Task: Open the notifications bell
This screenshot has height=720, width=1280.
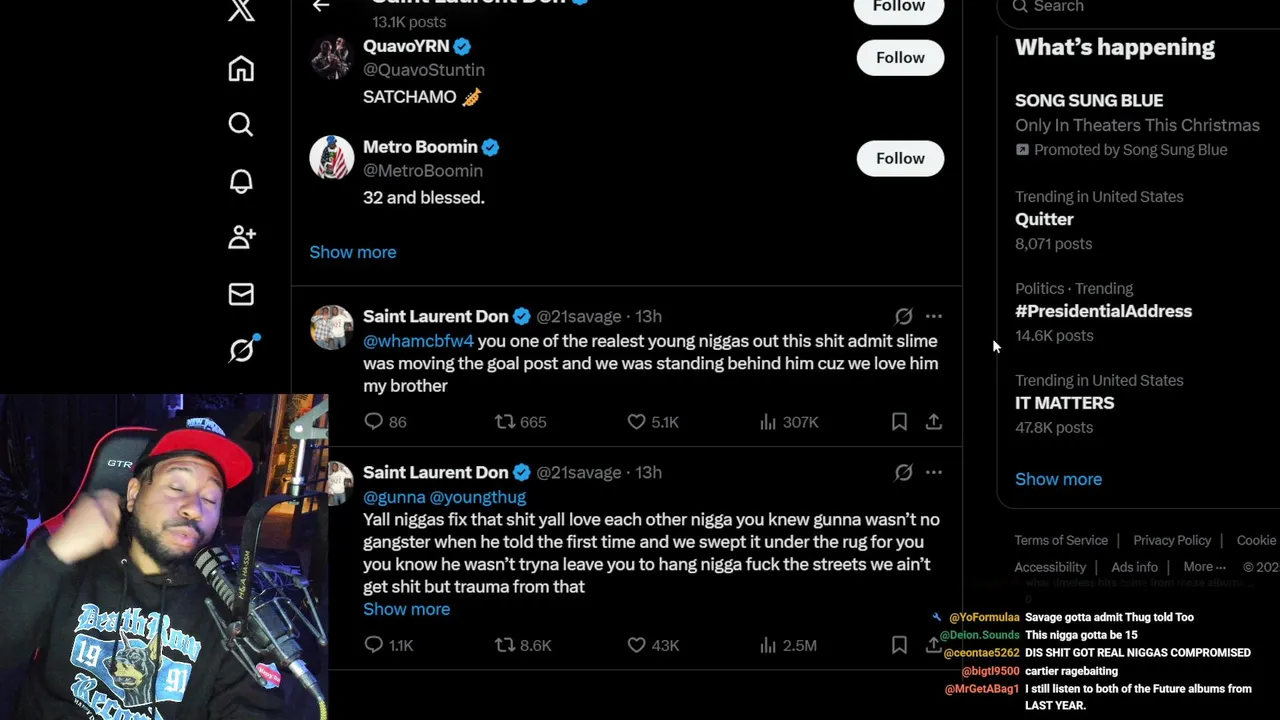Action: (x=241, y=181)
